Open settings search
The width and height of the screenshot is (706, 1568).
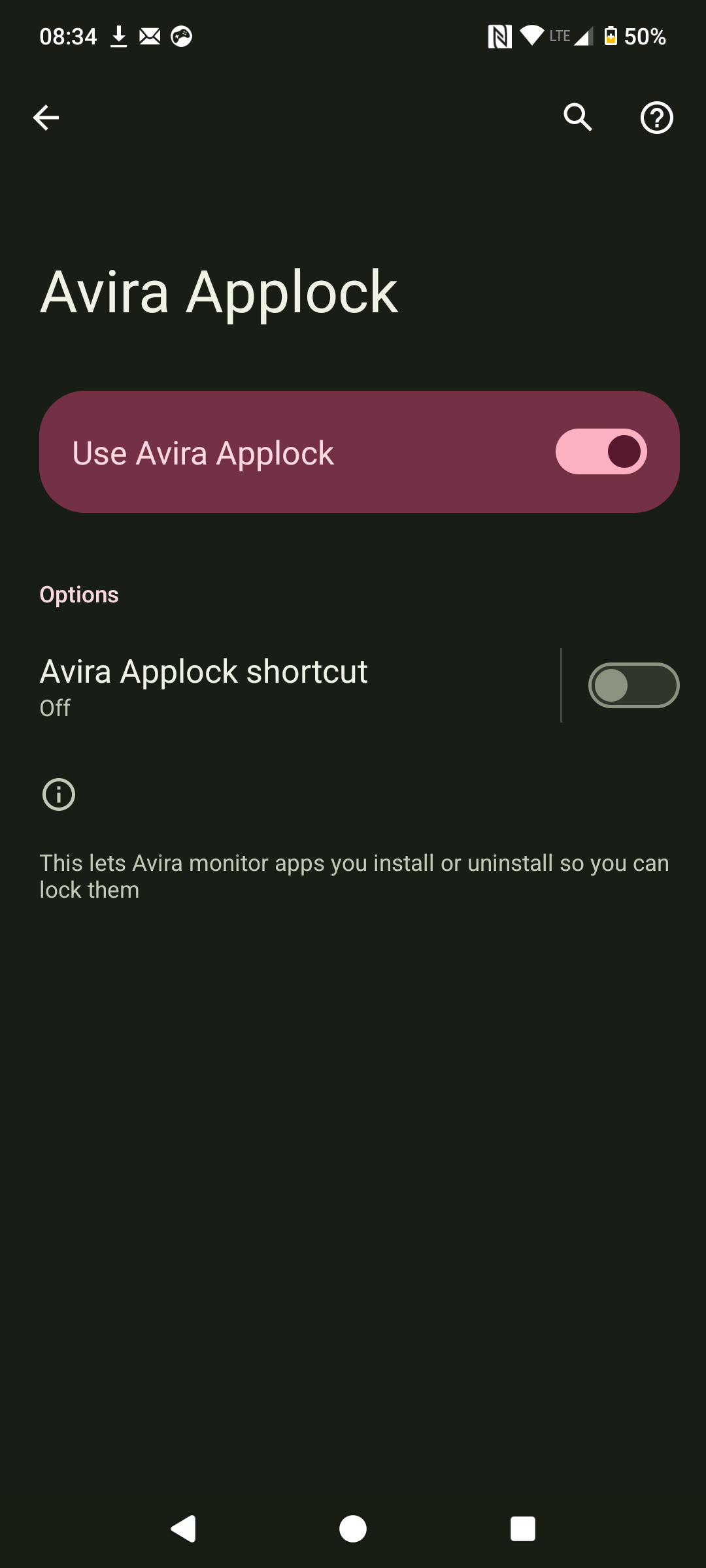pyautogui.click(x=578, y=118)
